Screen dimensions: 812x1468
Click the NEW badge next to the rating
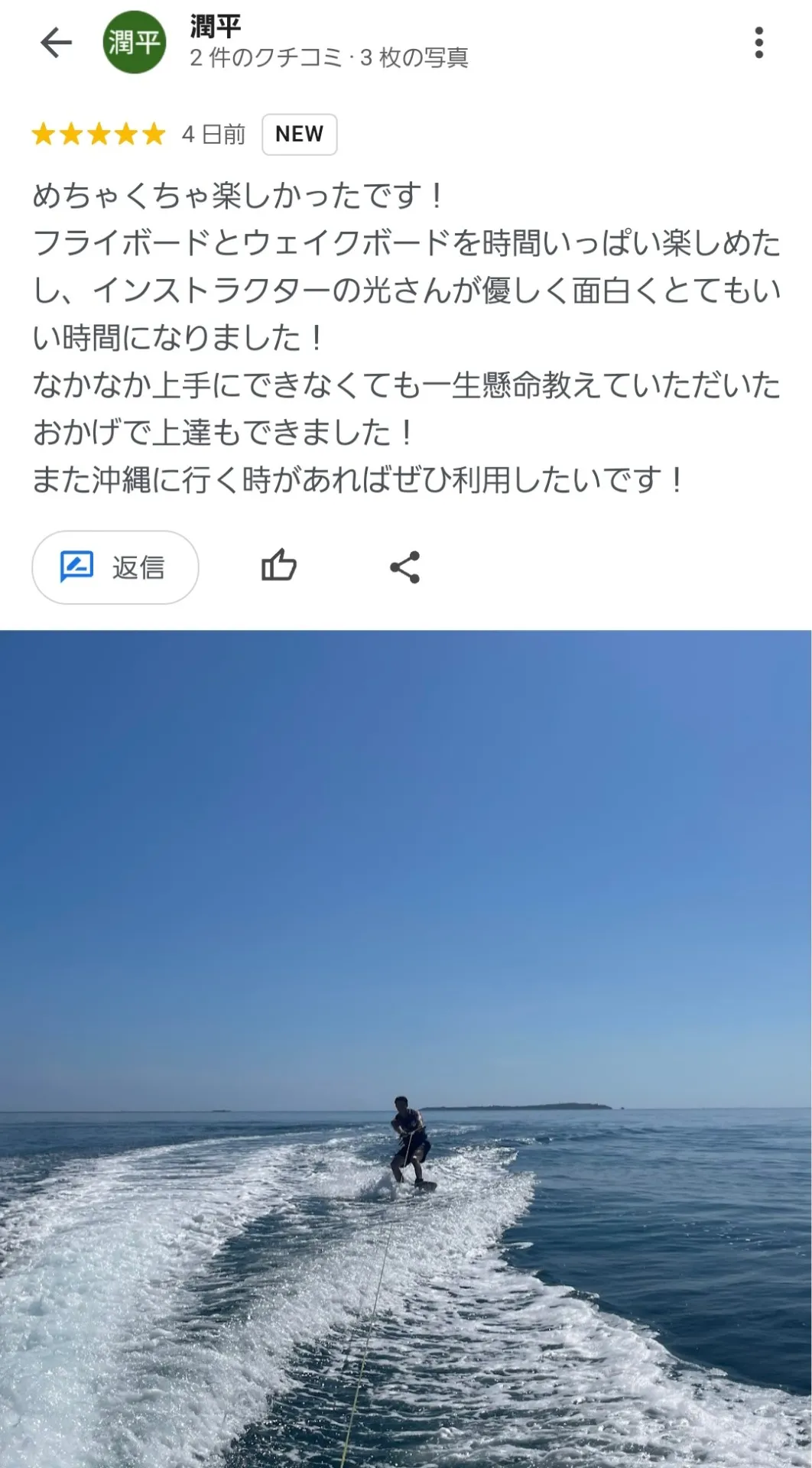[299, 134]
